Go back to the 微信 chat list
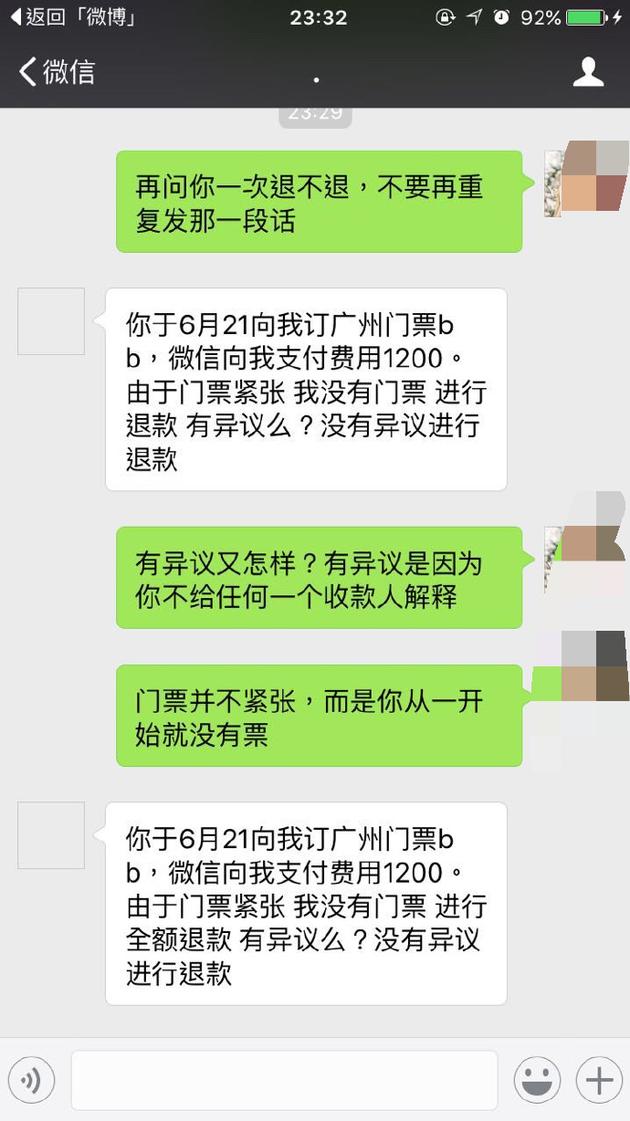The image size is (630, 1121). (57, 71)
